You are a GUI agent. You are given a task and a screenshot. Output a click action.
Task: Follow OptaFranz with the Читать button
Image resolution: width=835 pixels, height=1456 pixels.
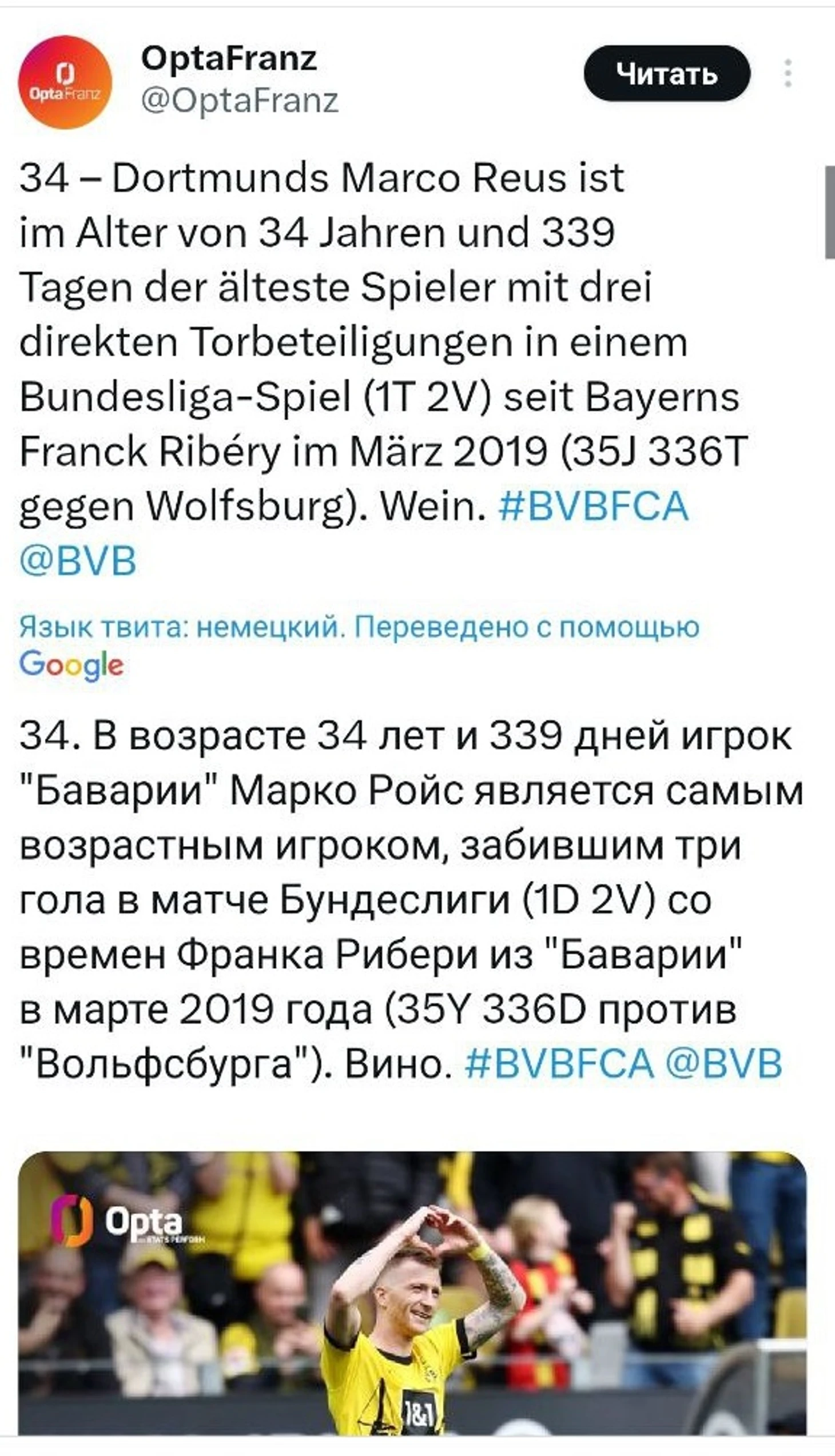tap(666, 74)
